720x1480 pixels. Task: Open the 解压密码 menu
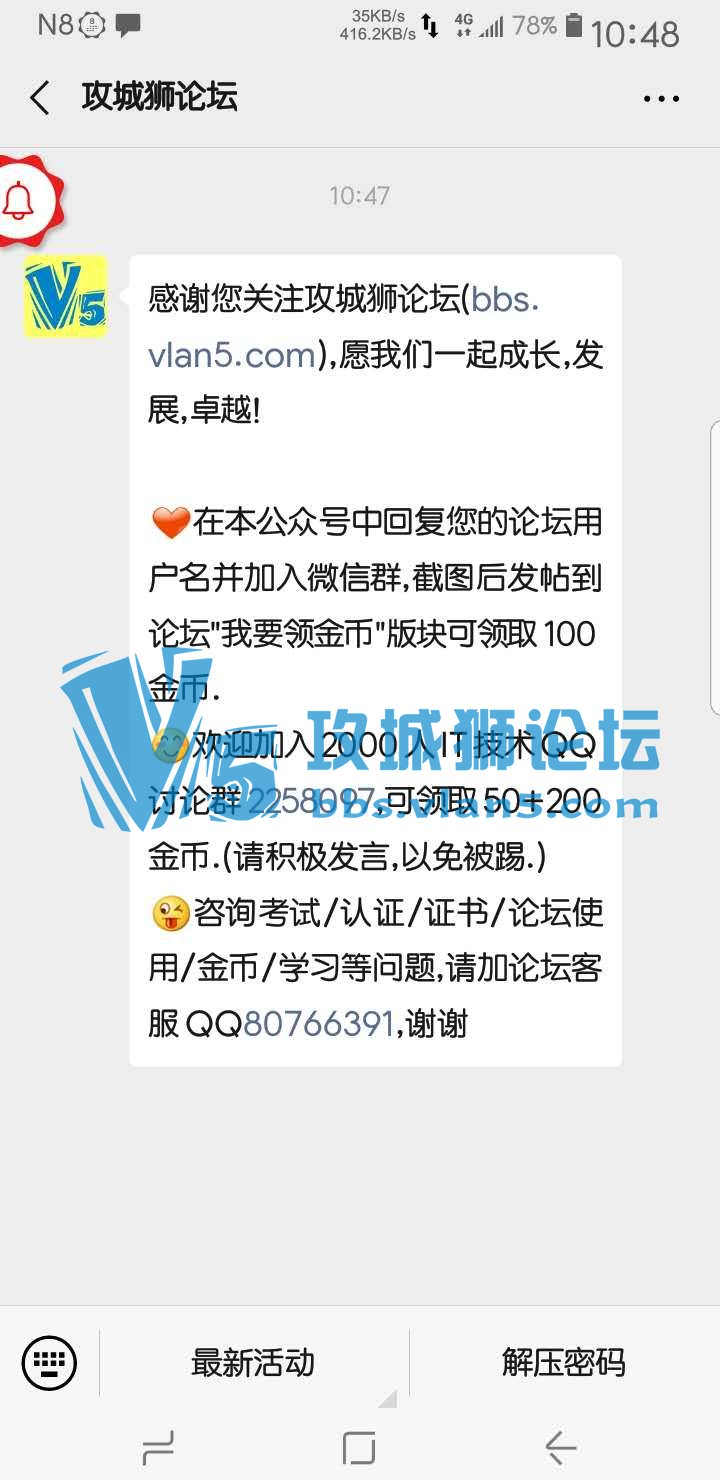pos(563,1363)
